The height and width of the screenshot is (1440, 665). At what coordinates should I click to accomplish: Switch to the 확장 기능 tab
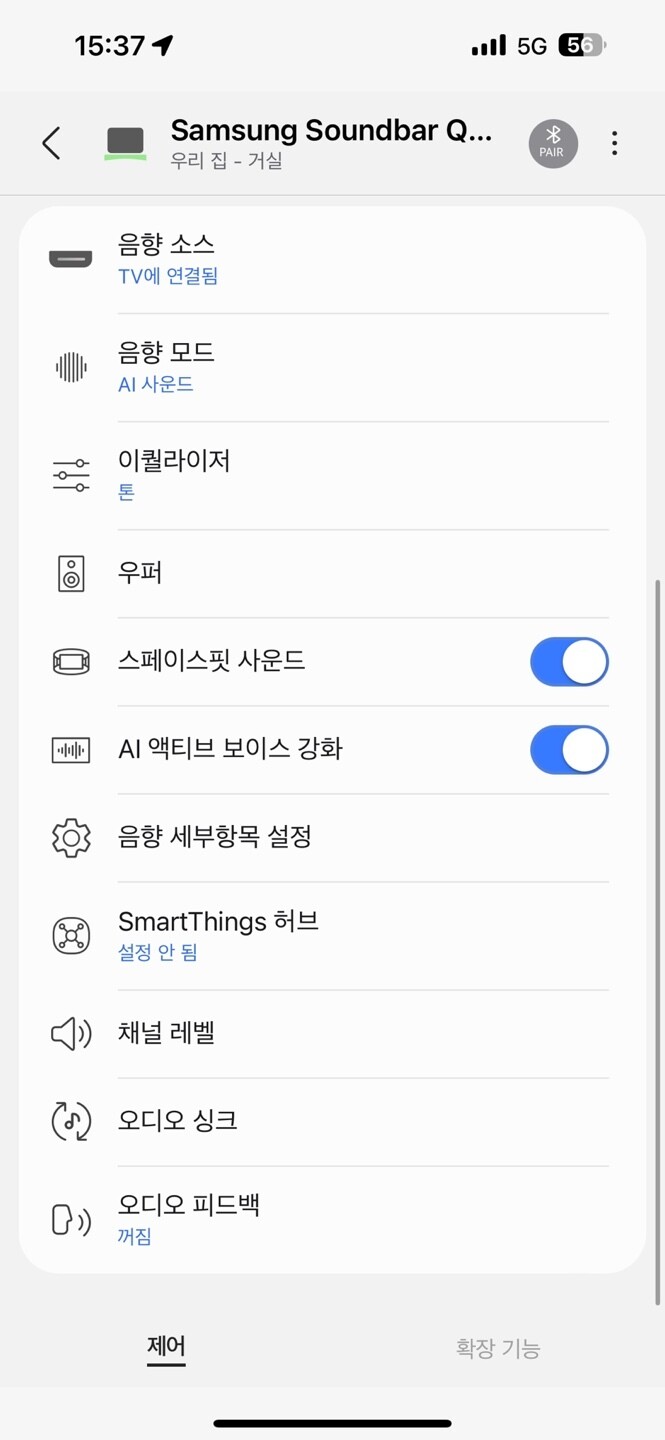498,1348
